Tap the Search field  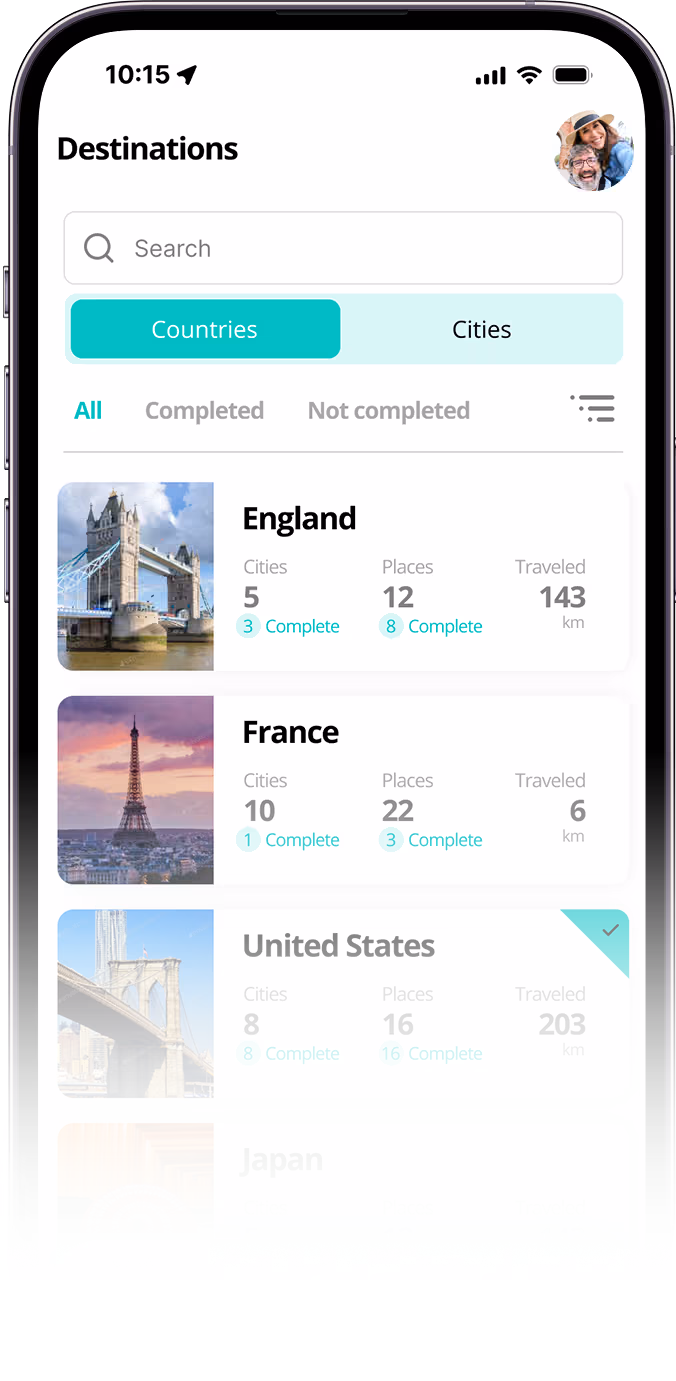pyautogui.click(x=343, y=248)
